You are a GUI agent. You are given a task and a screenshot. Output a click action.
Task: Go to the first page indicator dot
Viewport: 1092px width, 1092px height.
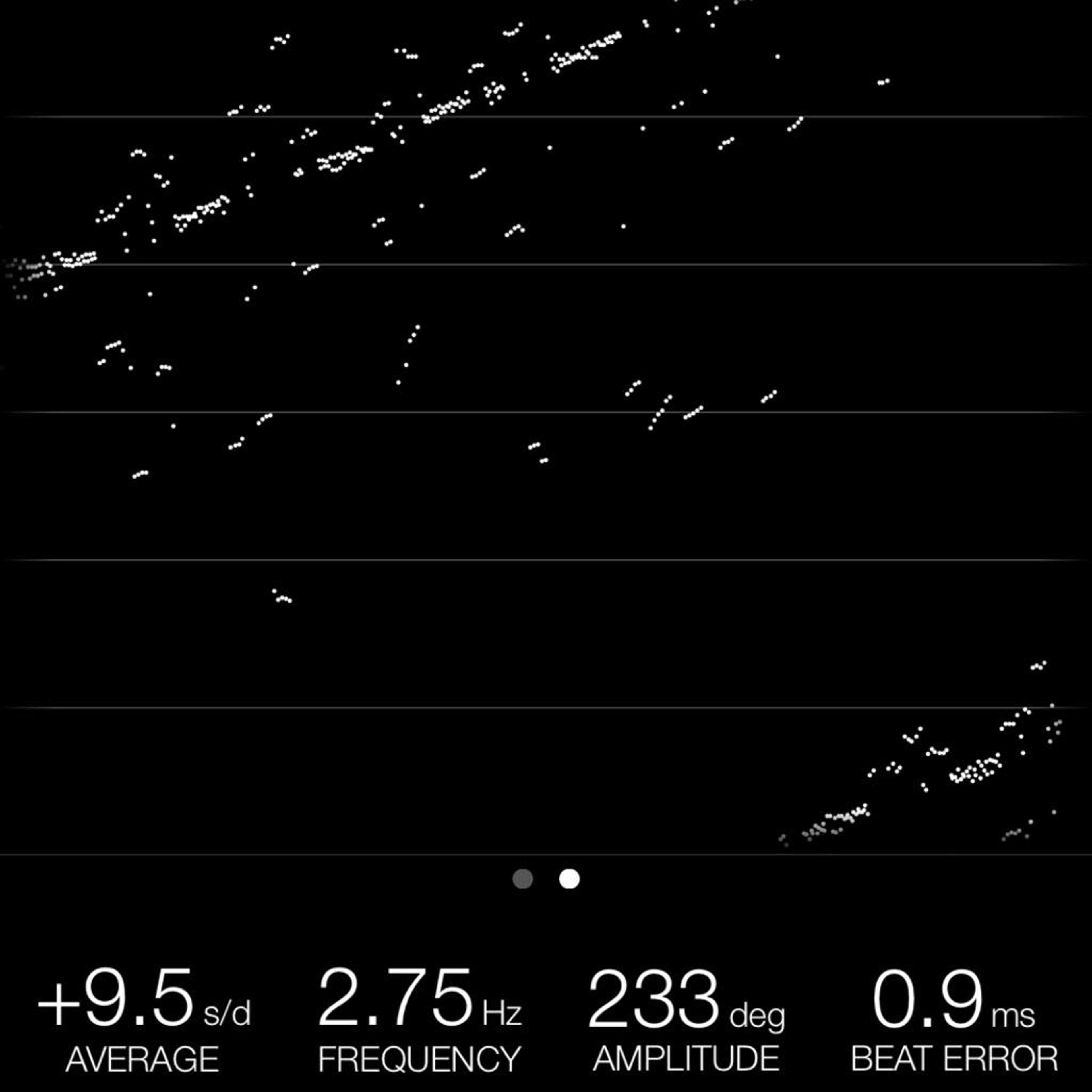coord(523,879)
